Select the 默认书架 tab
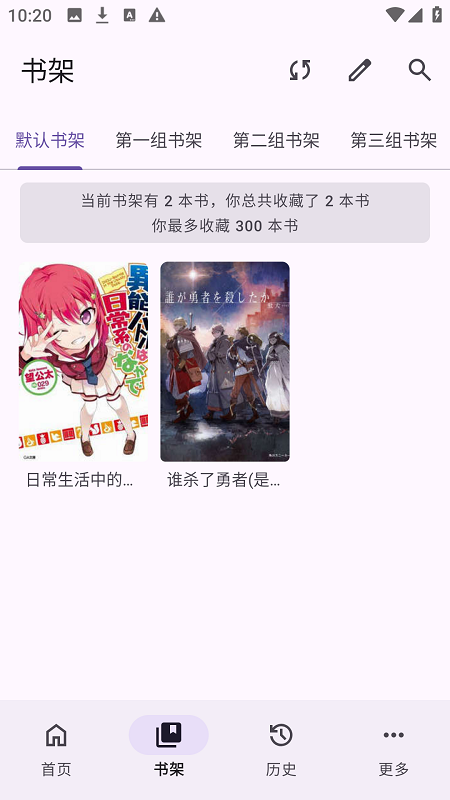The width and height of the screenshot is (450, 800). tap(50, 140)
